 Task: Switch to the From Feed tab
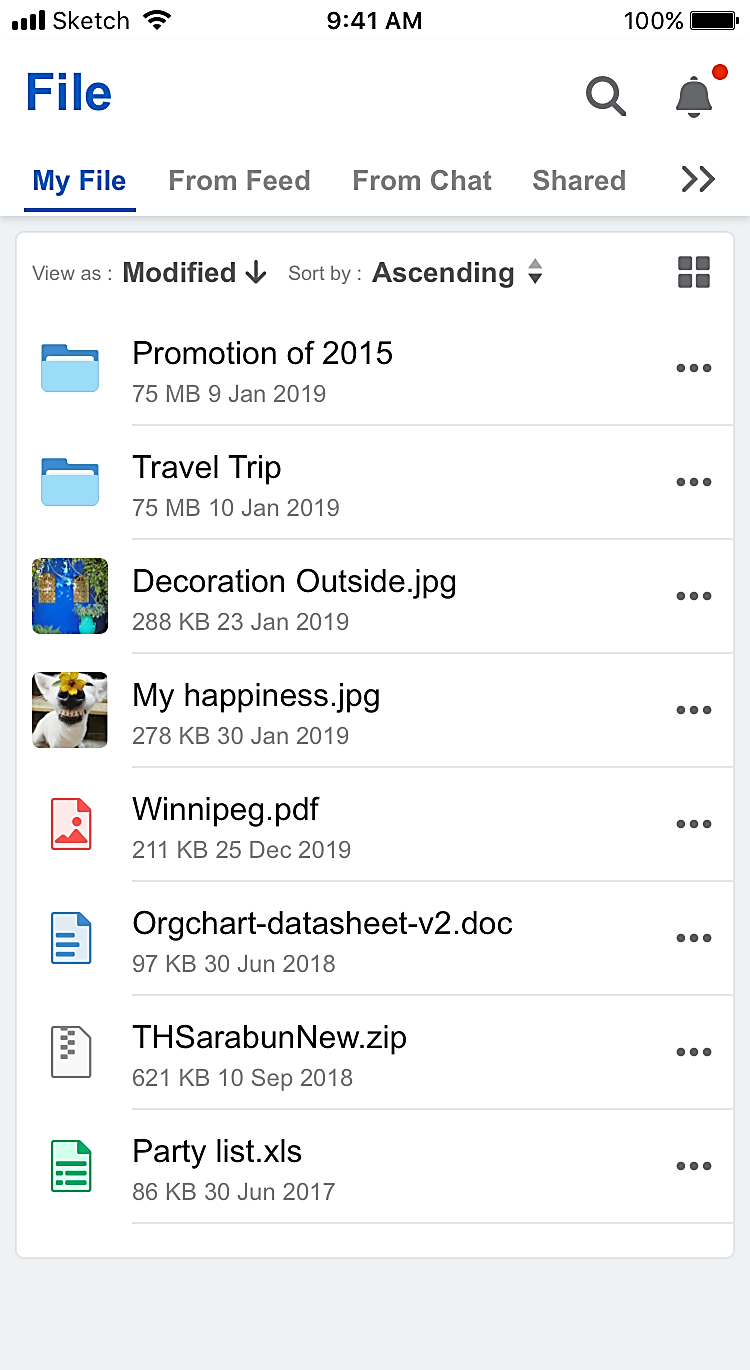[x=239, y=181]
